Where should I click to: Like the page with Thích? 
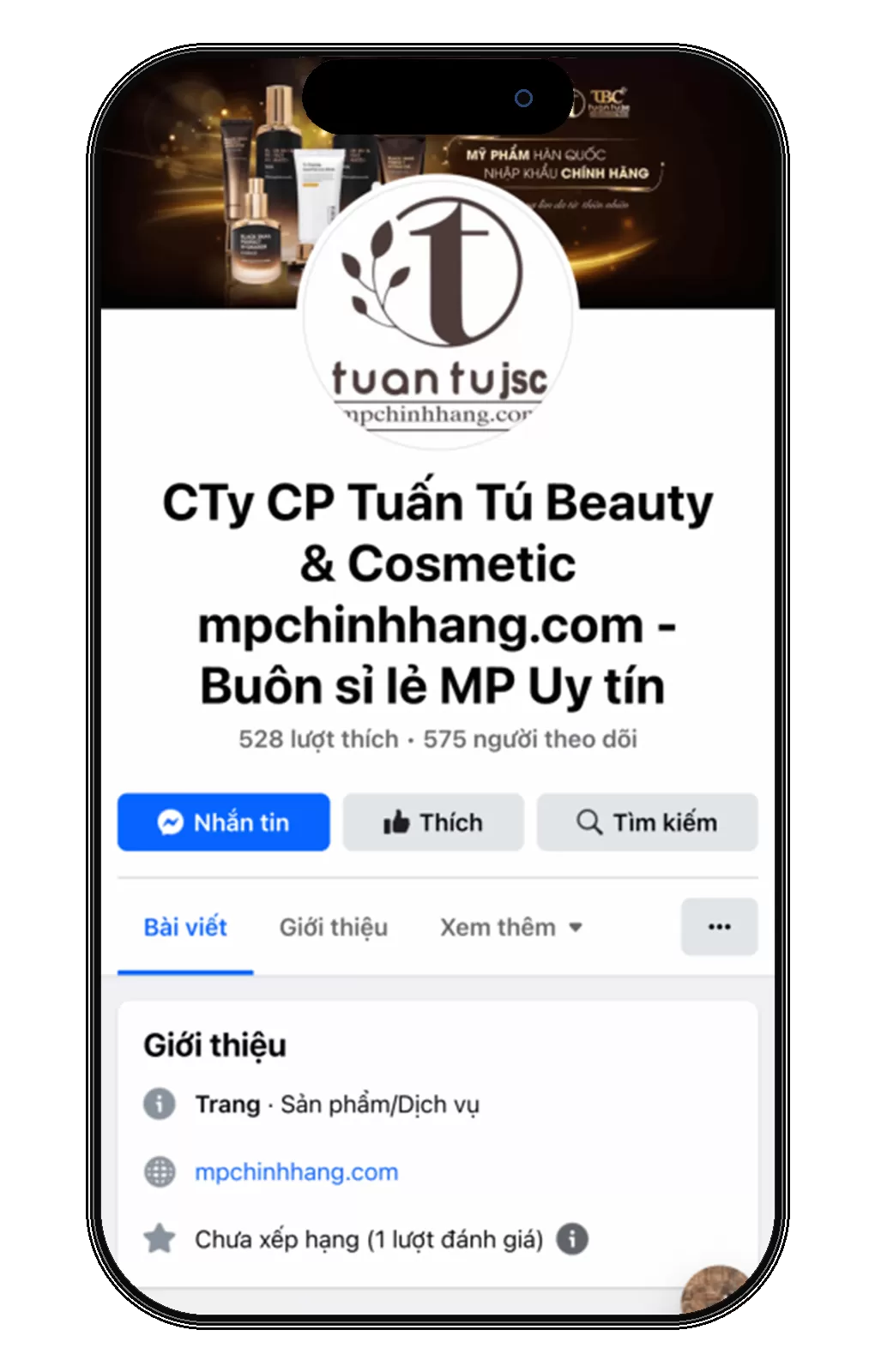(x=433, y=822)
